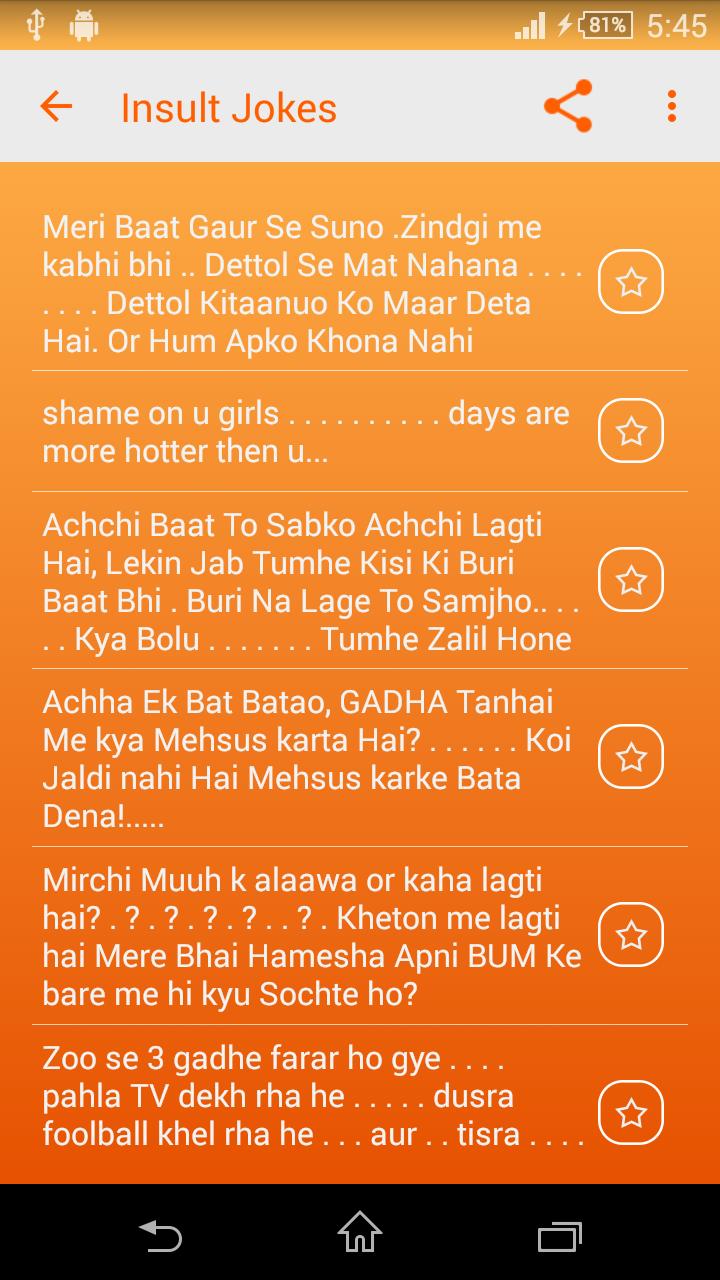720x1280 pixels.
Task: Open the Achha Ek Bat Batao joke
Action: pyautogui.click(x=310, y=759)
